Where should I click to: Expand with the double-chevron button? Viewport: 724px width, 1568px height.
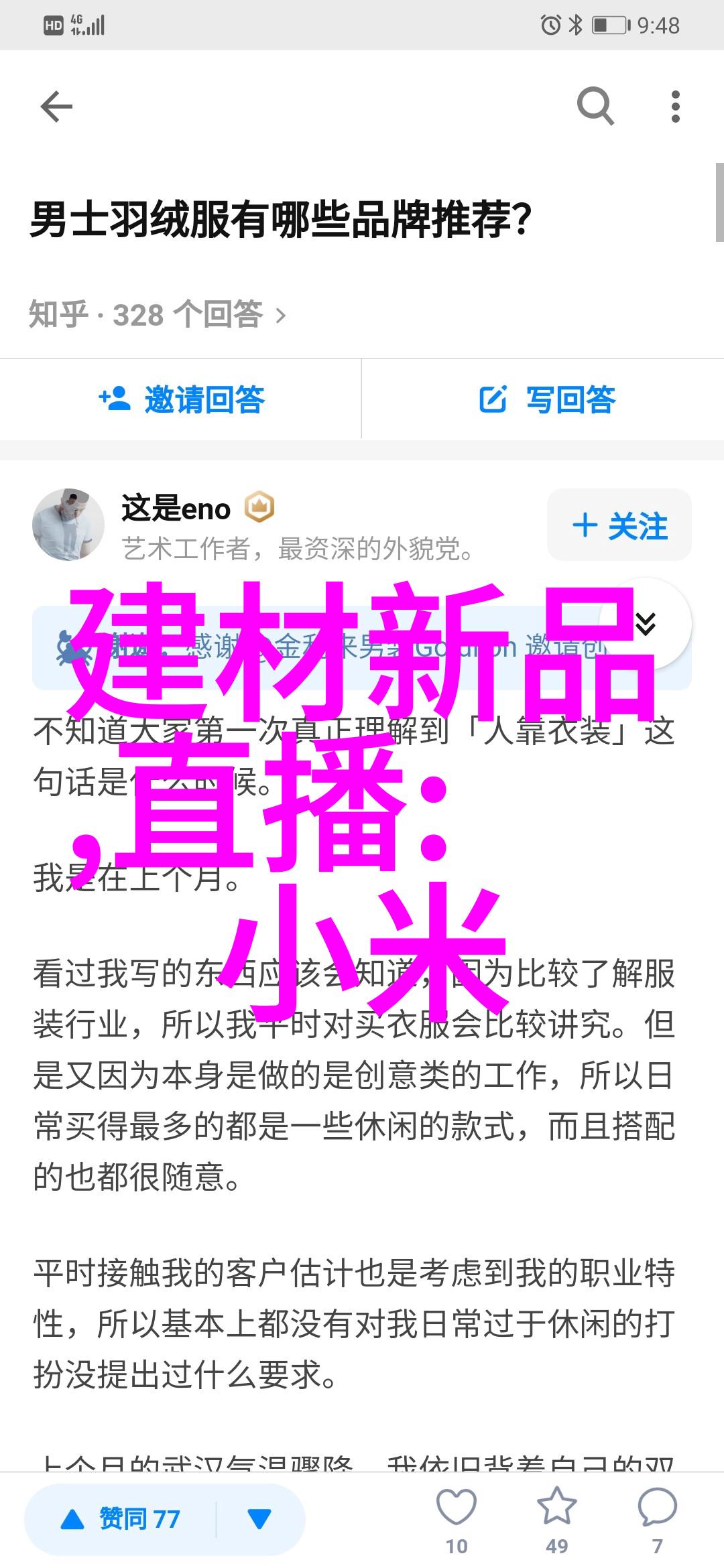click(645, 623)
